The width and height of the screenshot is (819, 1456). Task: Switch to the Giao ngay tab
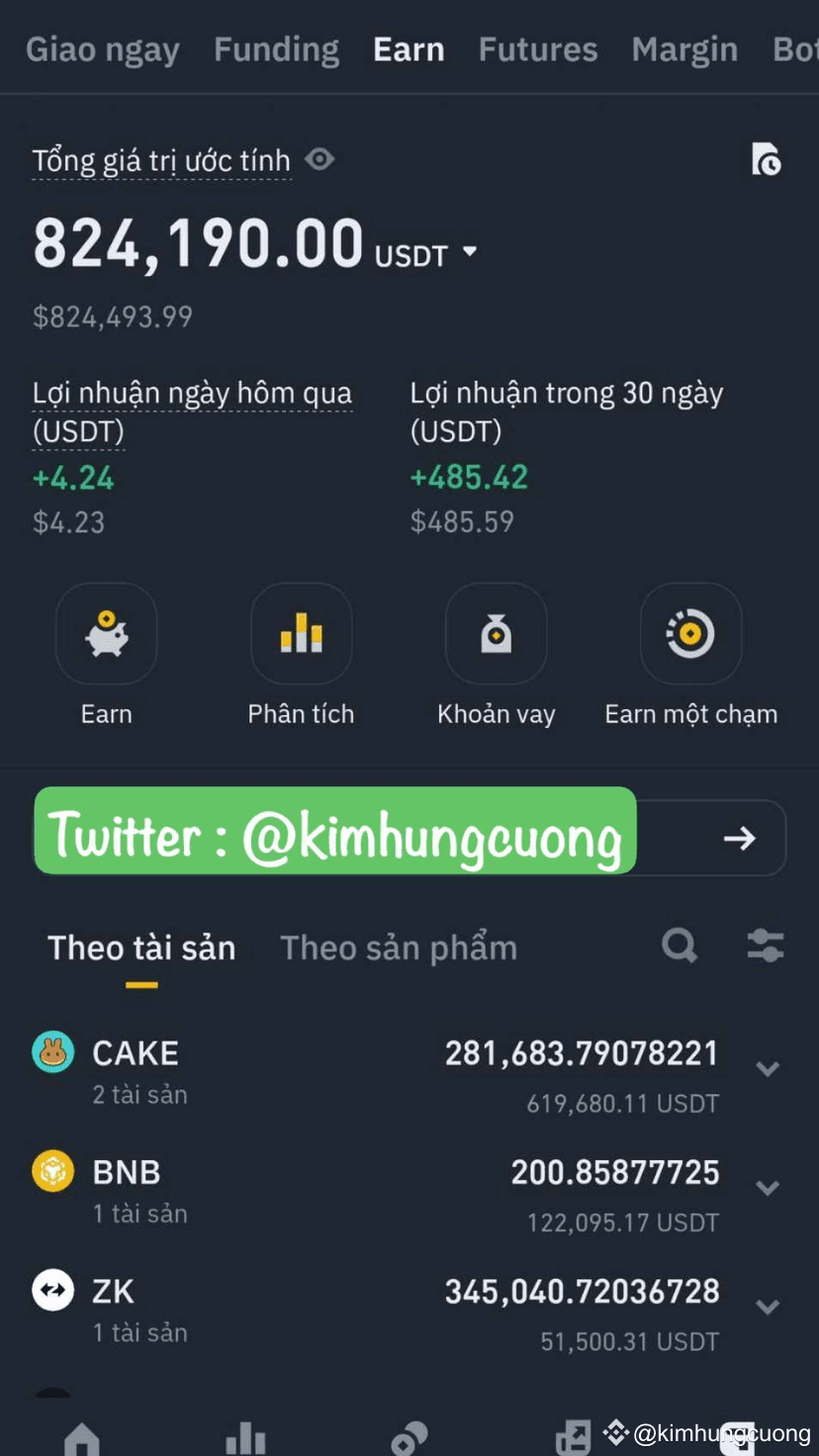pos(102,49)
